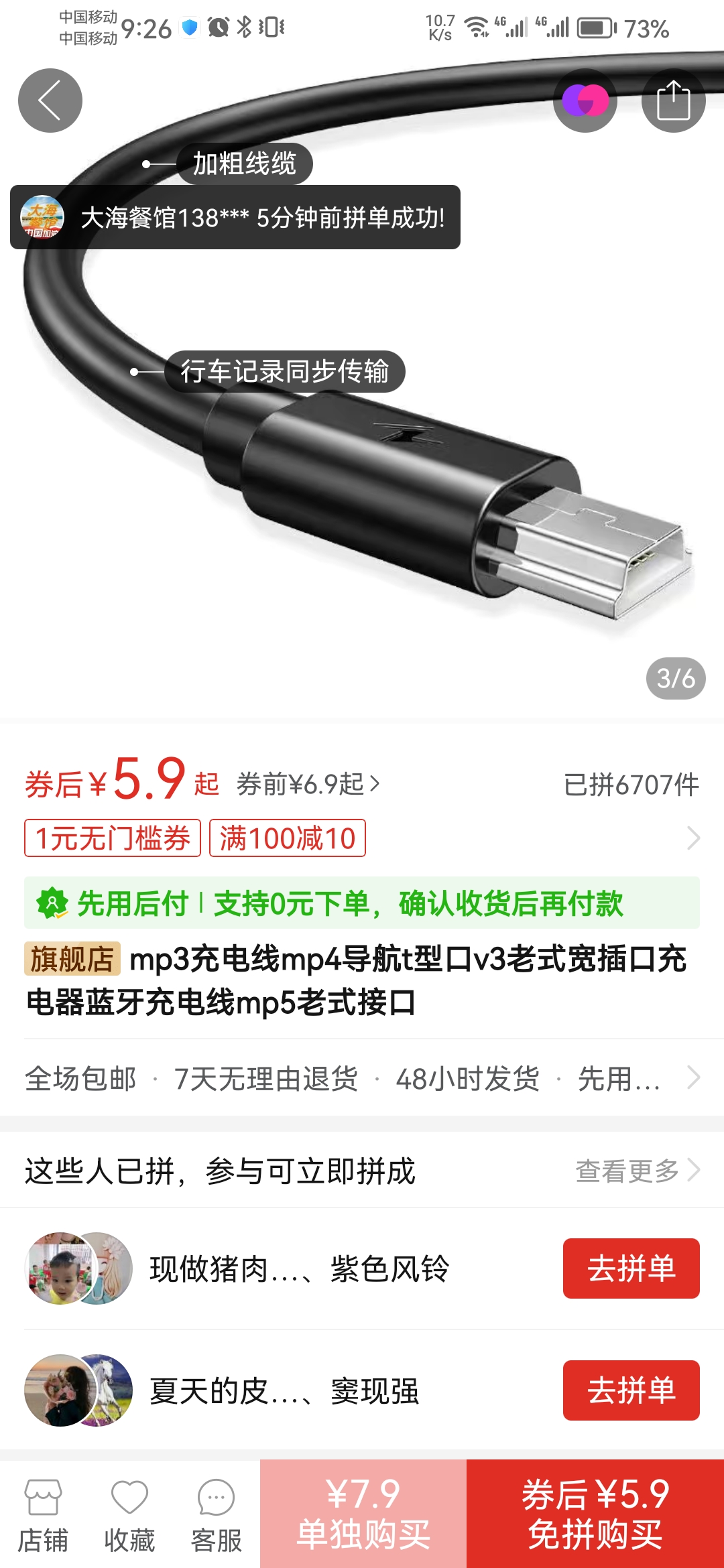Image resolution: width=724 pixels, height=1568 pixels.
Task: Go back using the arrow icon
Action: click(x=50, y=101)
